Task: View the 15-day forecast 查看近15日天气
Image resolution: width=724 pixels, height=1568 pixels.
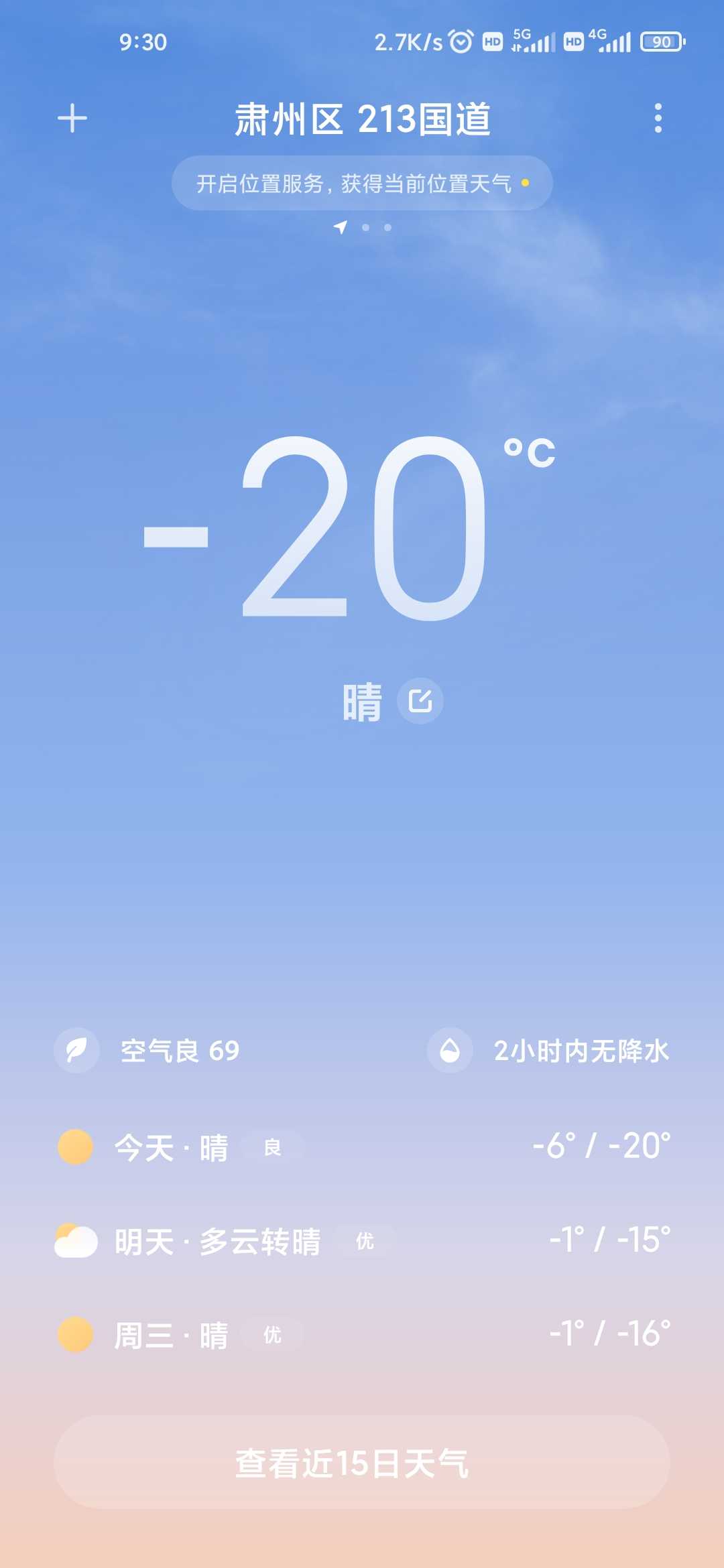Action: pyautogui.click(x=362, y=1463)
